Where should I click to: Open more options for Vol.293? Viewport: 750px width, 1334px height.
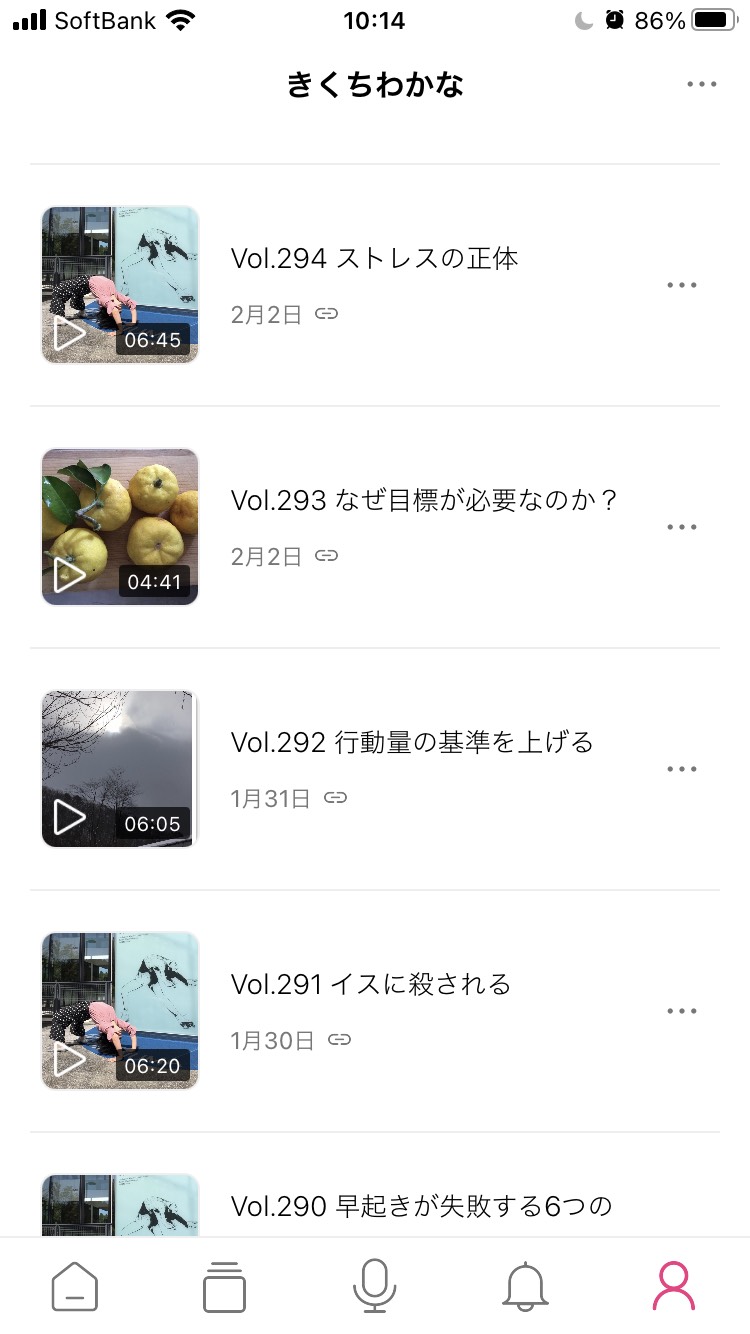[682, 527]
